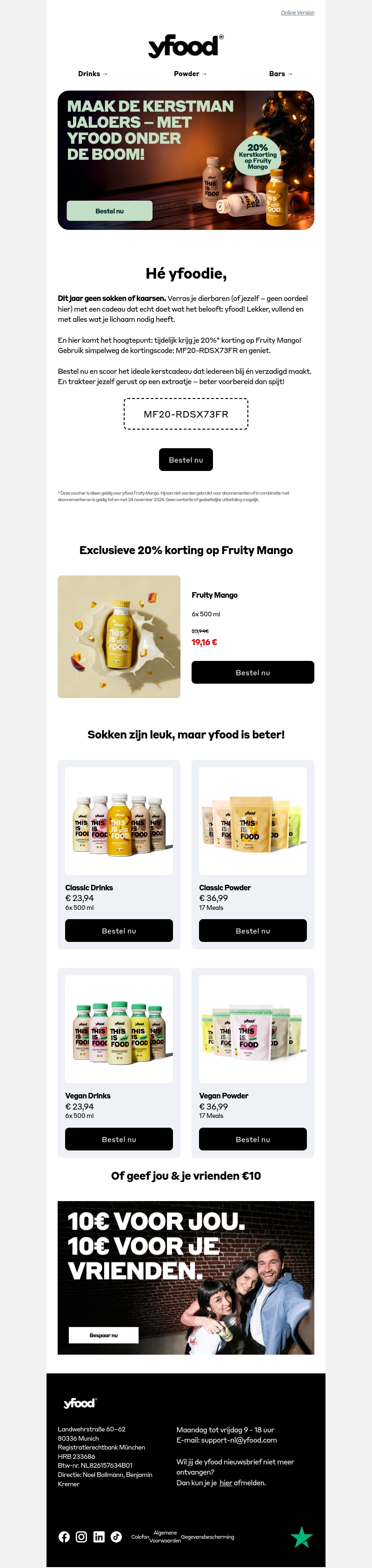The image size is (372, 1568).
Task: Tap Bestel nu on the Kerstman banner
Action: (109, 210)
